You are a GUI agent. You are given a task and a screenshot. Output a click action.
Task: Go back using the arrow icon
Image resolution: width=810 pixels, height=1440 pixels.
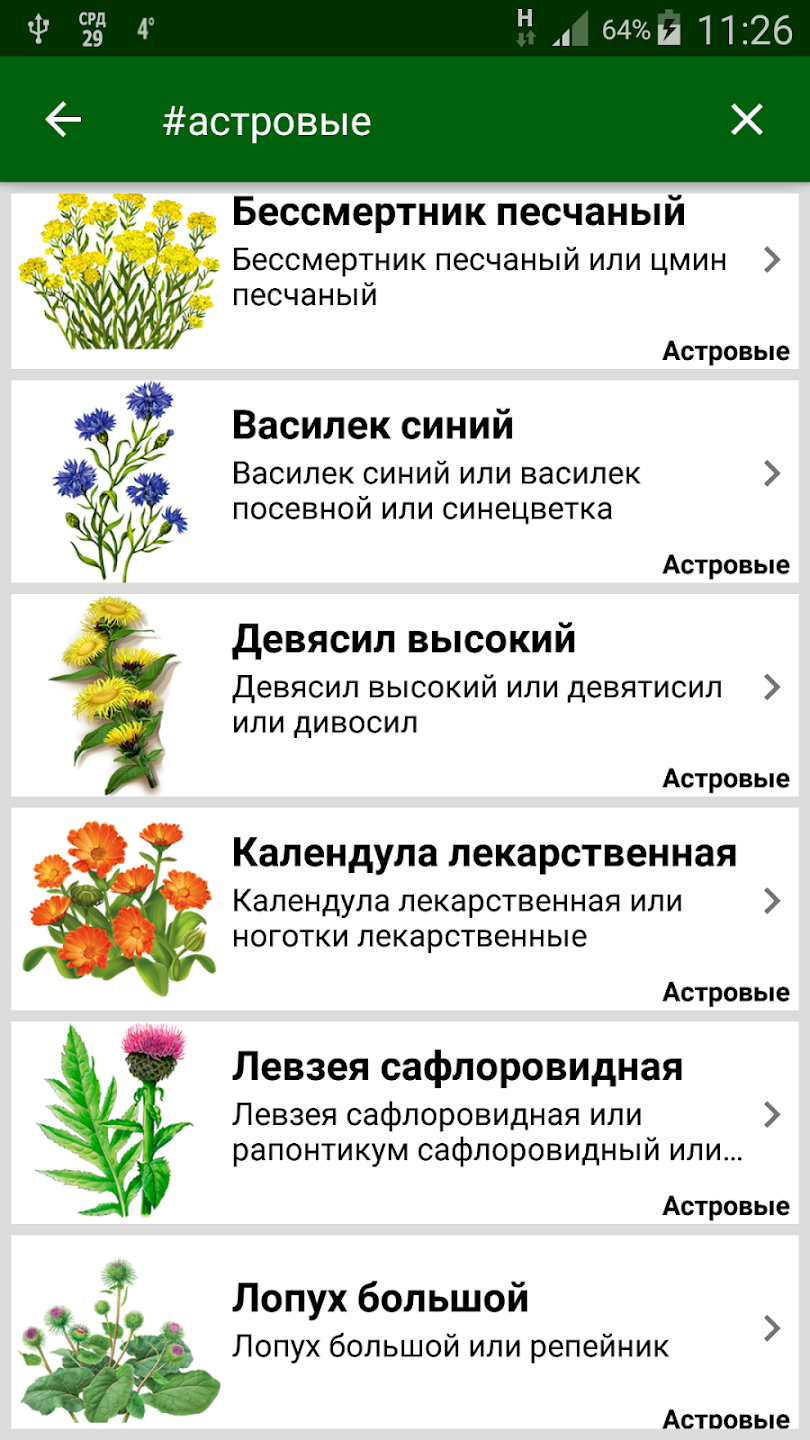click(63, 121)
